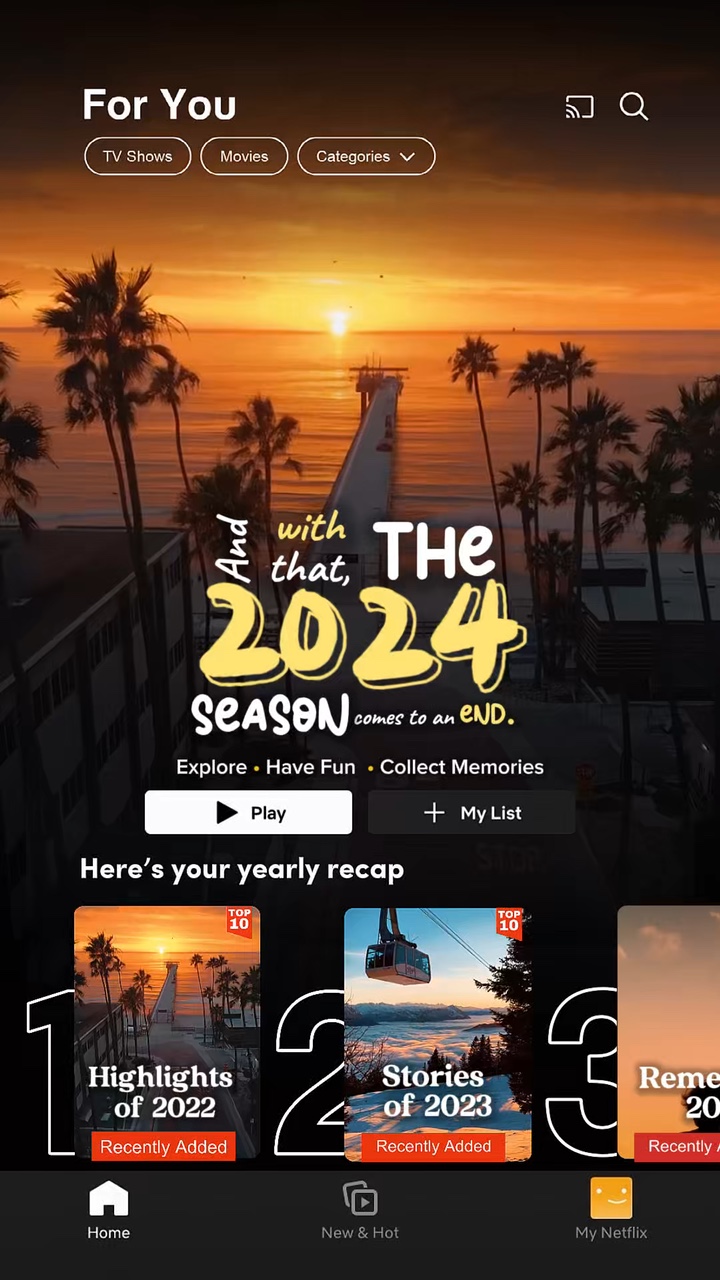720x1280 pixels.
Task: Switch to the New & Hot tab
Action: pyautogui.click(x=360, y=1210)
